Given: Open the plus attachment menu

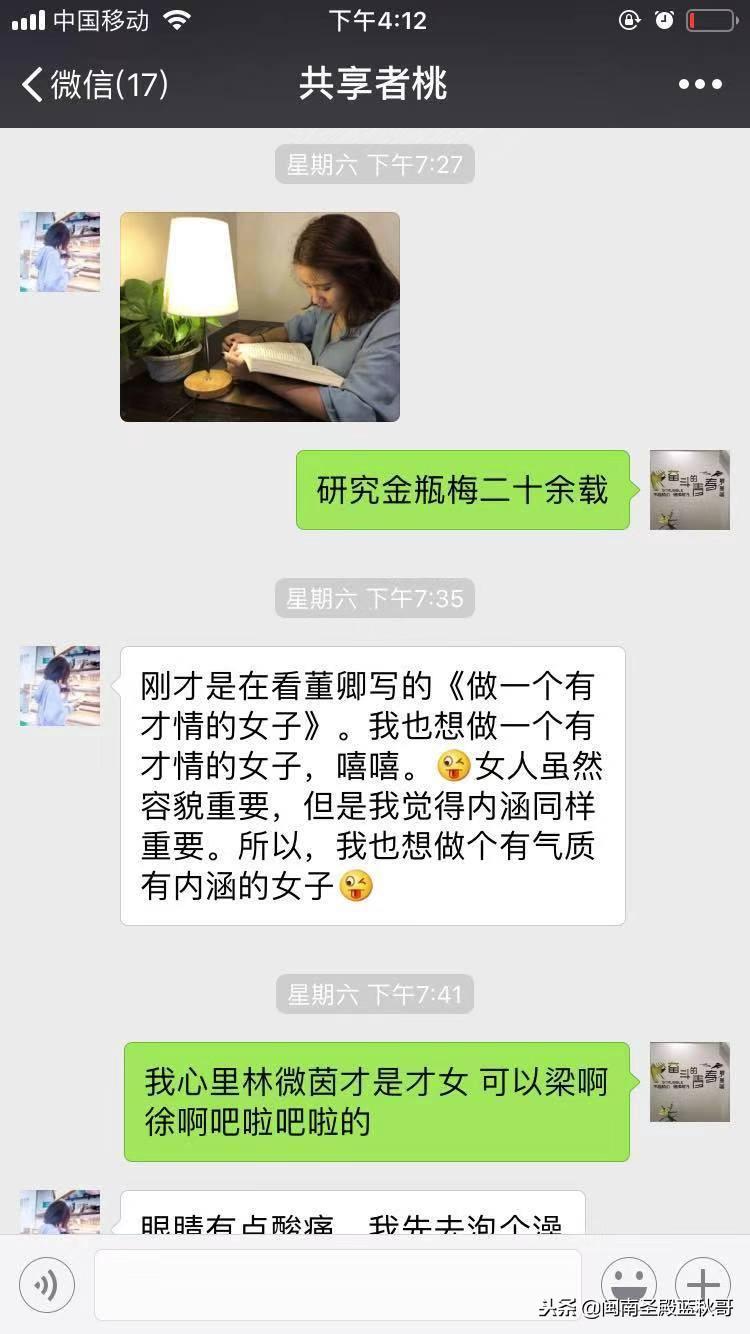Looking at the screenshot, I should click(702, 1284).
